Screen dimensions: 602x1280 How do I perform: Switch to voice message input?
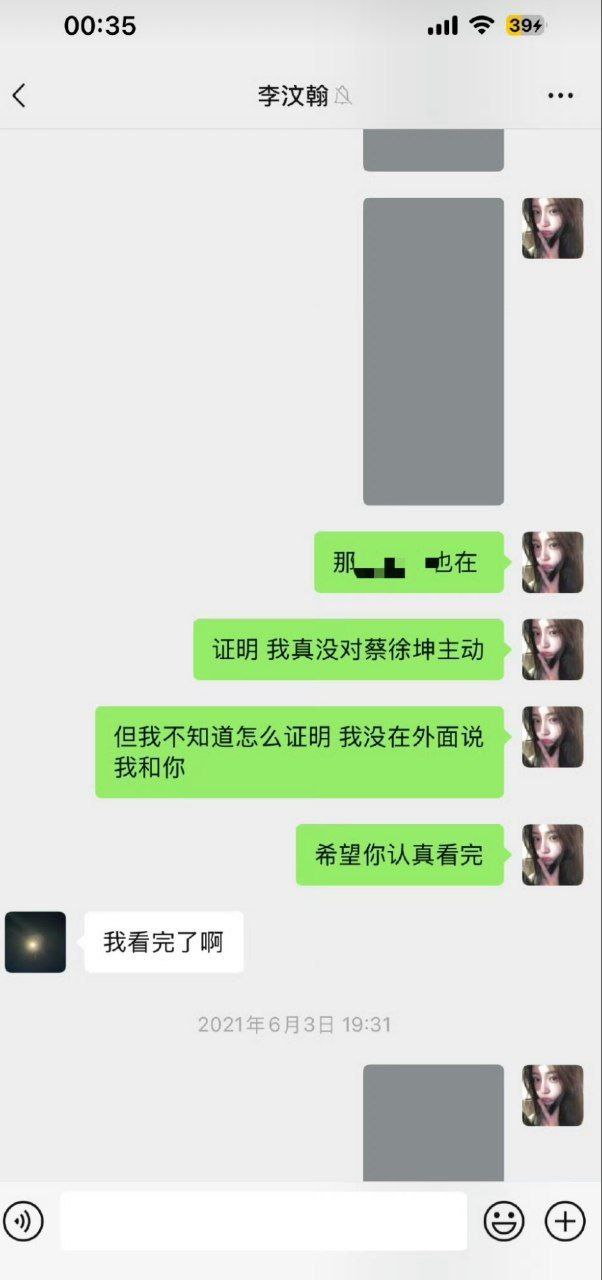click(x=23, y=1221)
